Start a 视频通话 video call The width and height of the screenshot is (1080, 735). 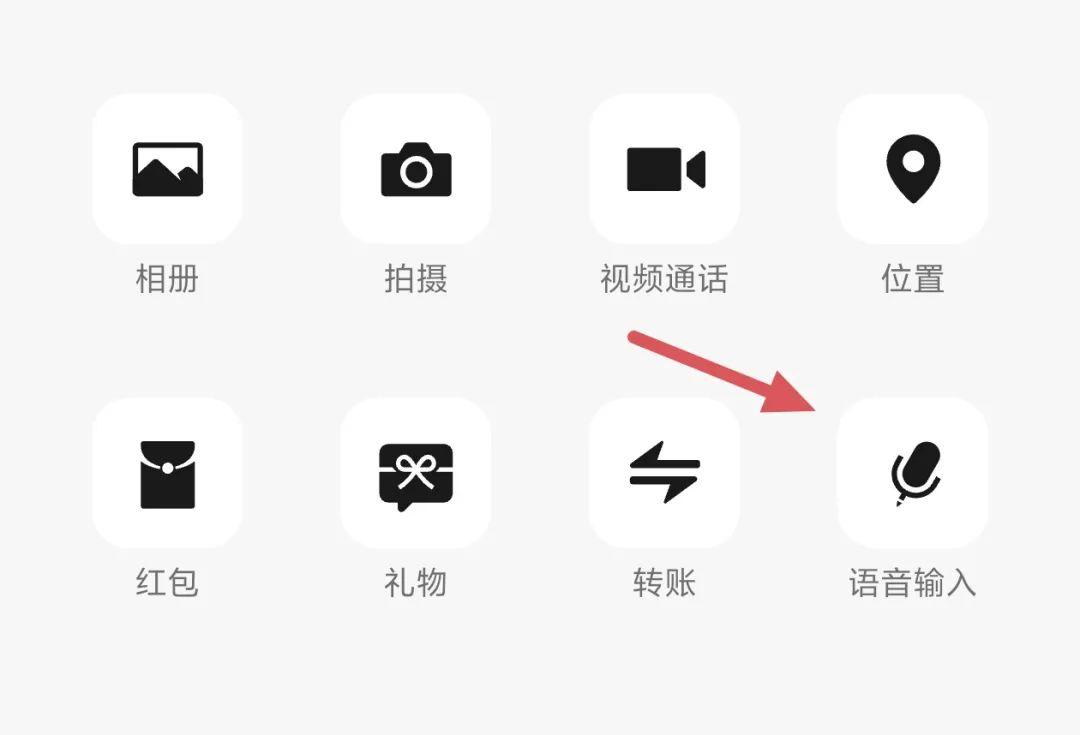tap(664, 169)
